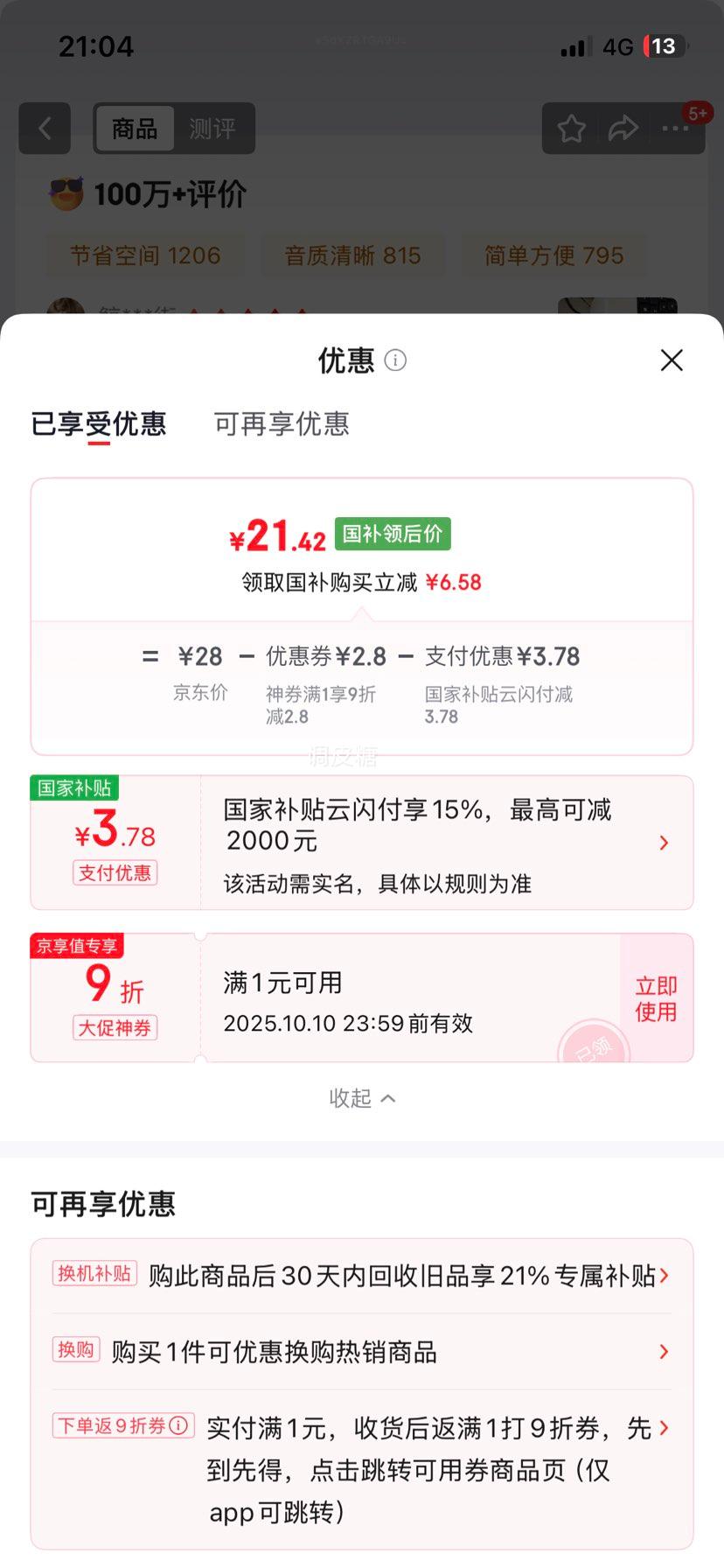Open the info icon beside 优惠 title
The height and width of the screenshot is (1568, 724).
click(395, 360)
